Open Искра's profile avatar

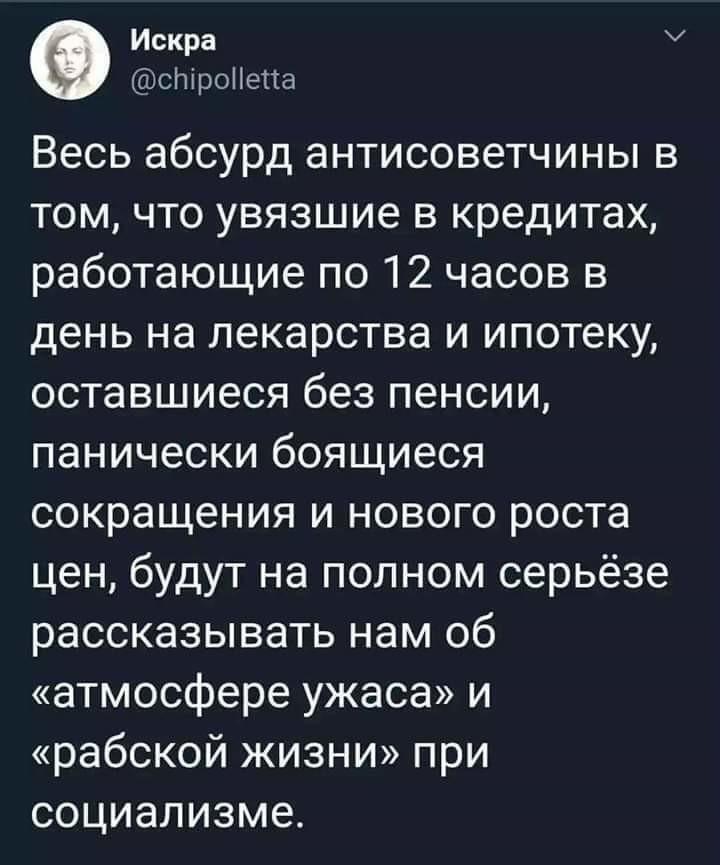[x=72, y=62]
